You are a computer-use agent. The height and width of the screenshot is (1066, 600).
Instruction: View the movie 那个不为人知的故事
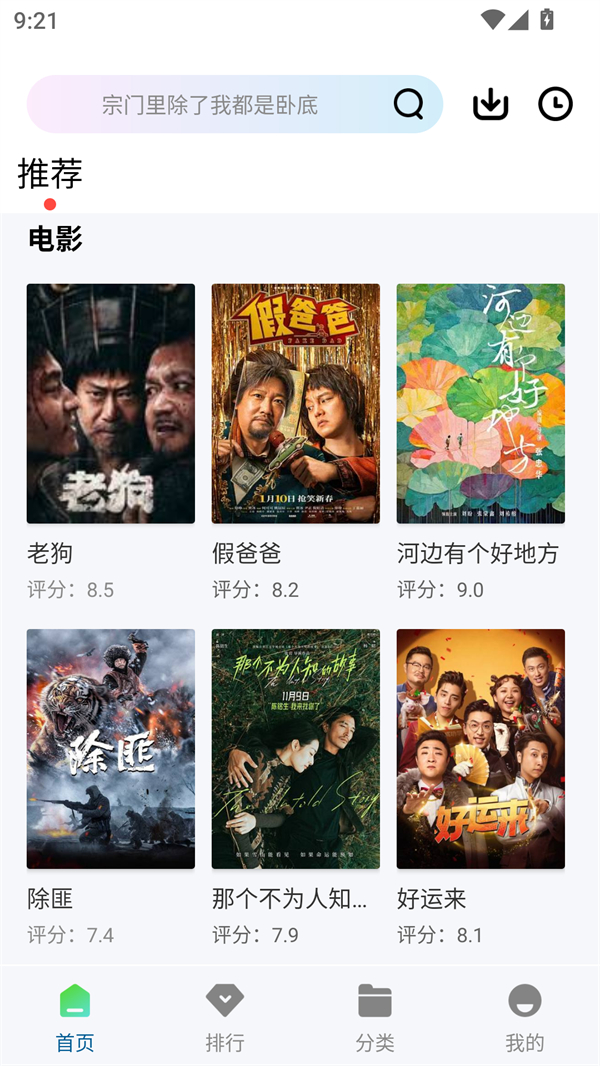[x=295, y=749]
